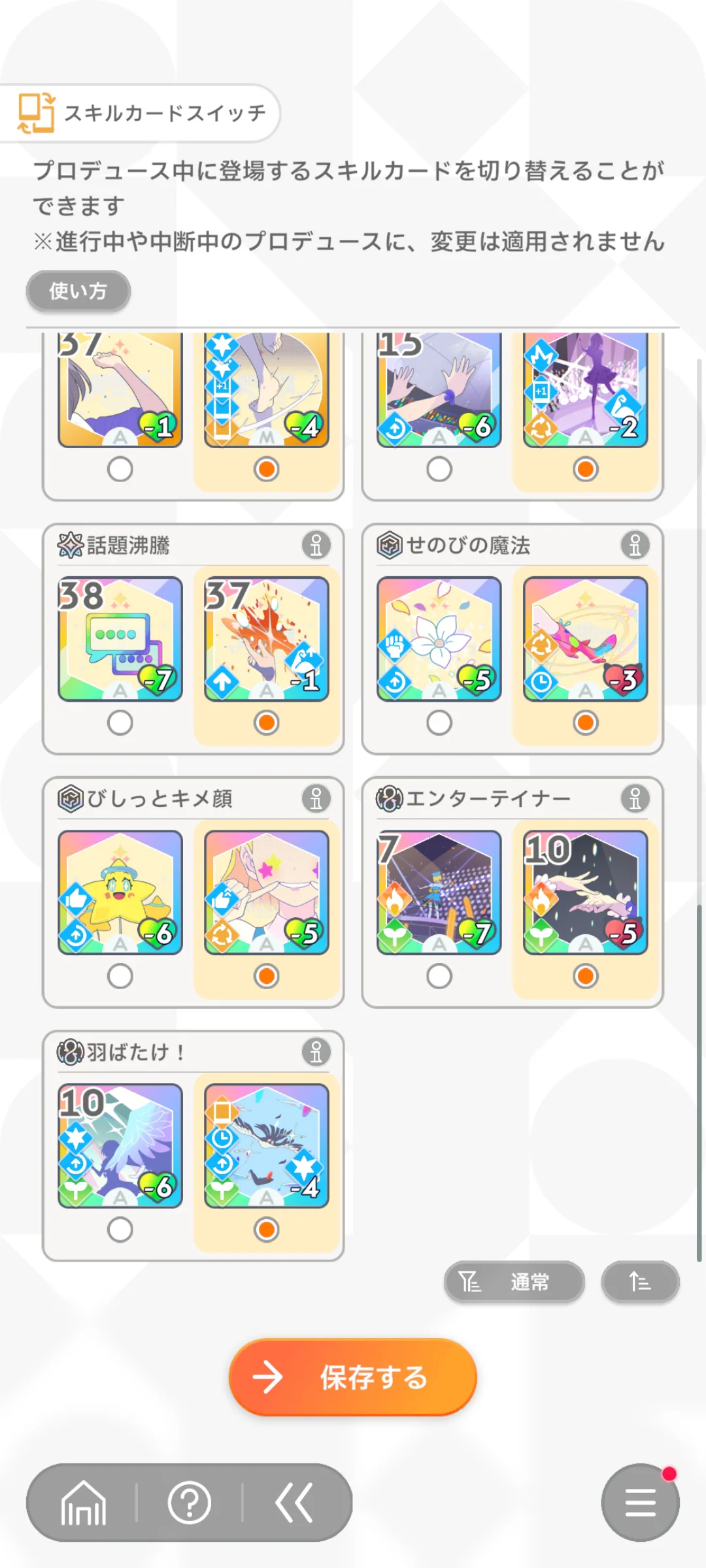
Task: Change the sort order
Action: tap(640, 1282)
